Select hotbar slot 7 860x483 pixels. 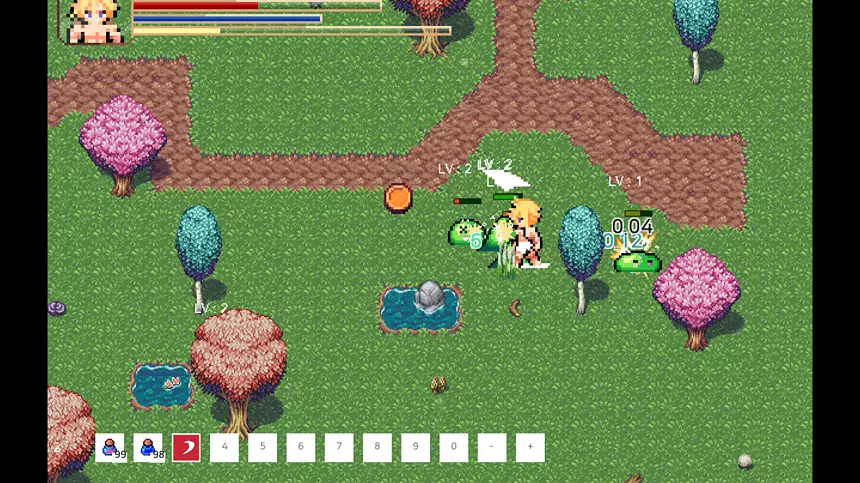coord(339,447)
